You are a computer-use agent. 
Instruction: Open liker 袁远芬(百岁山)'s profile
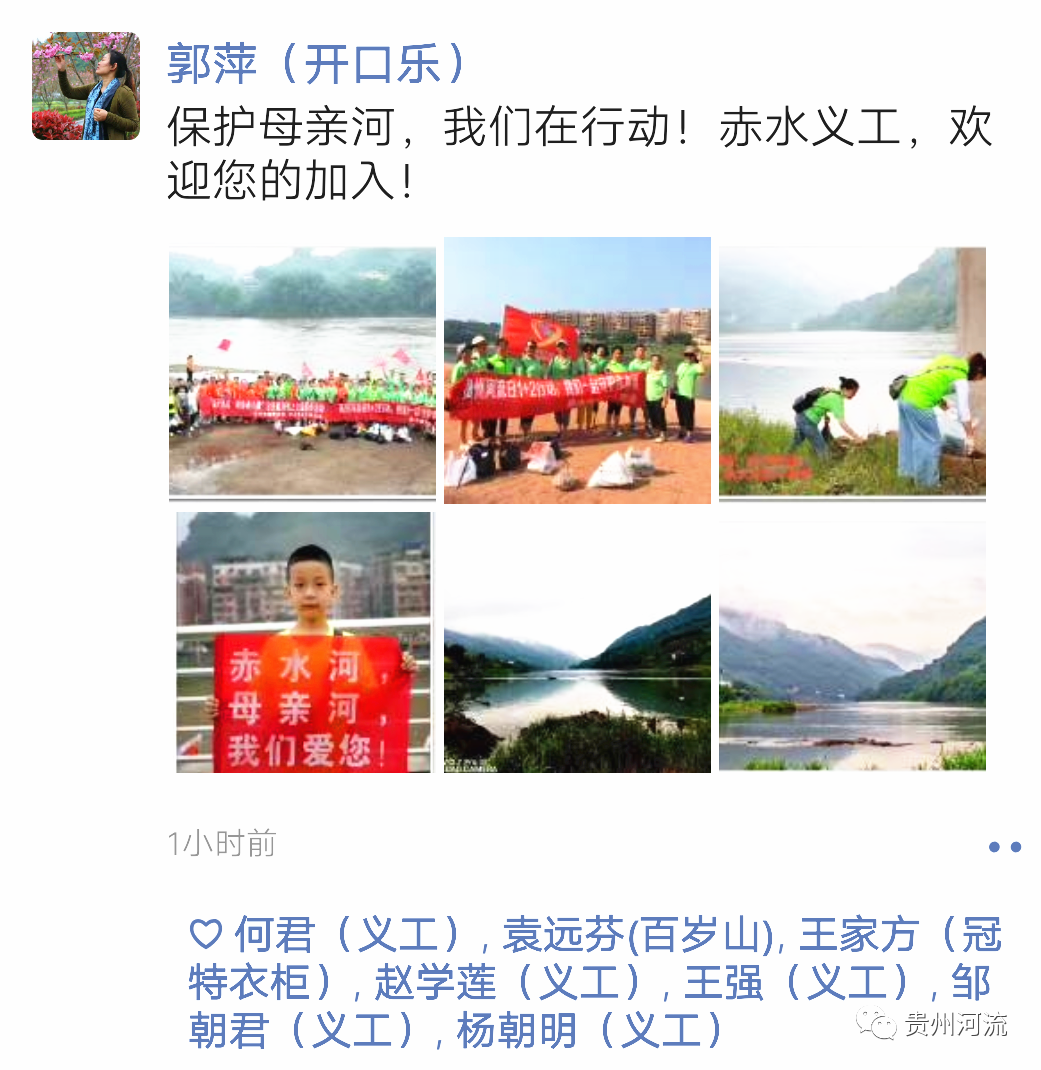638,936
